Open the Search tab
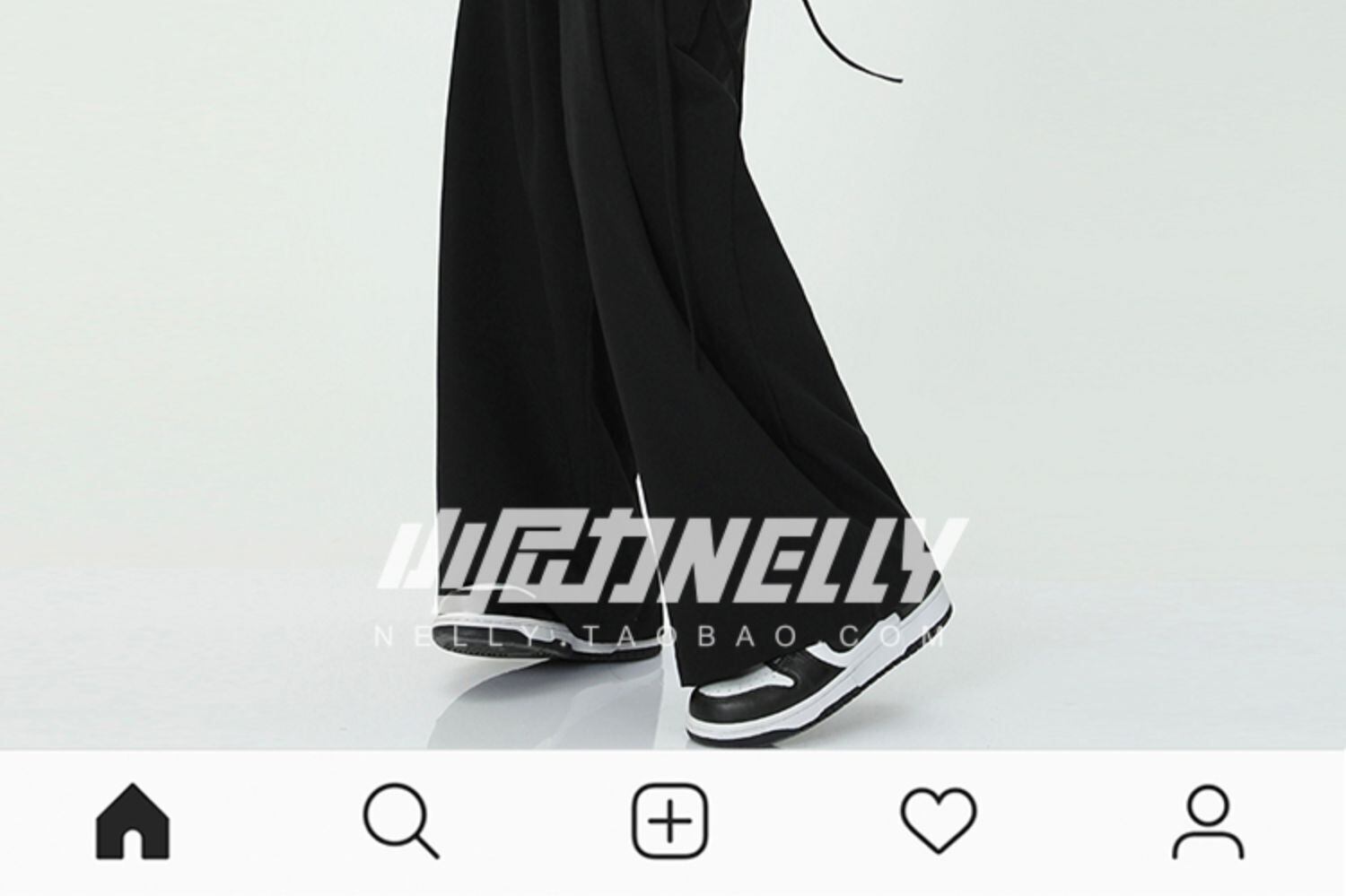Image resolution: width=1346 pixels, height=896 pixels. tap(400, 821)
